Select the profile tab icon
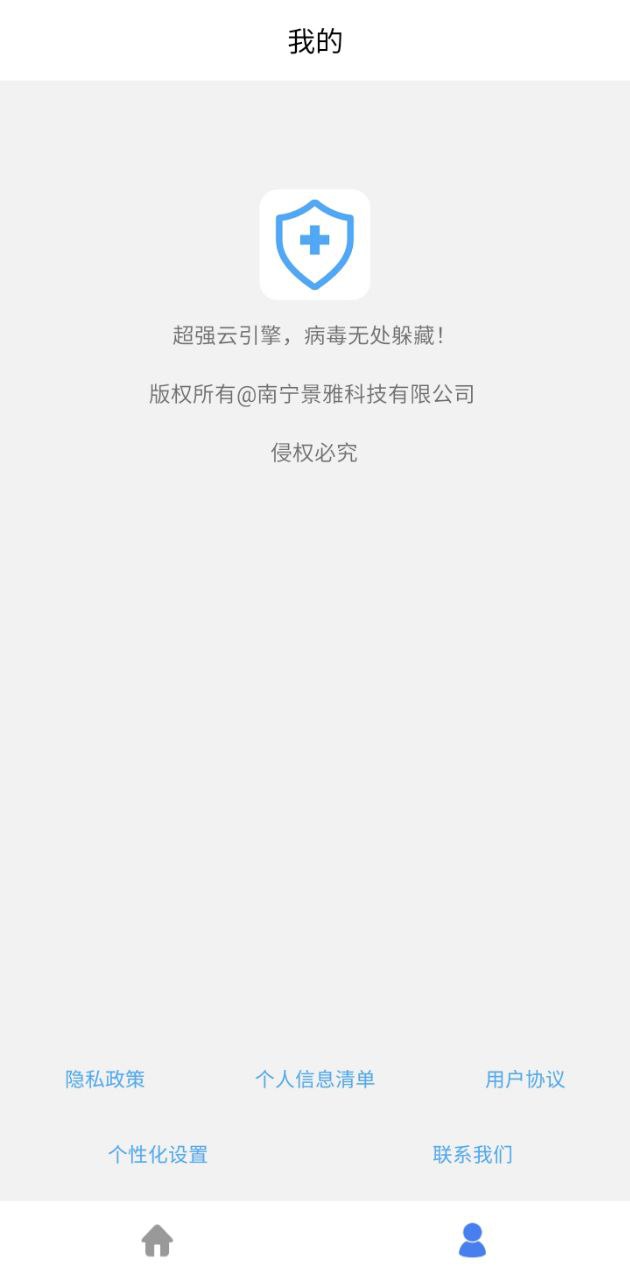 click(472, 1240)
